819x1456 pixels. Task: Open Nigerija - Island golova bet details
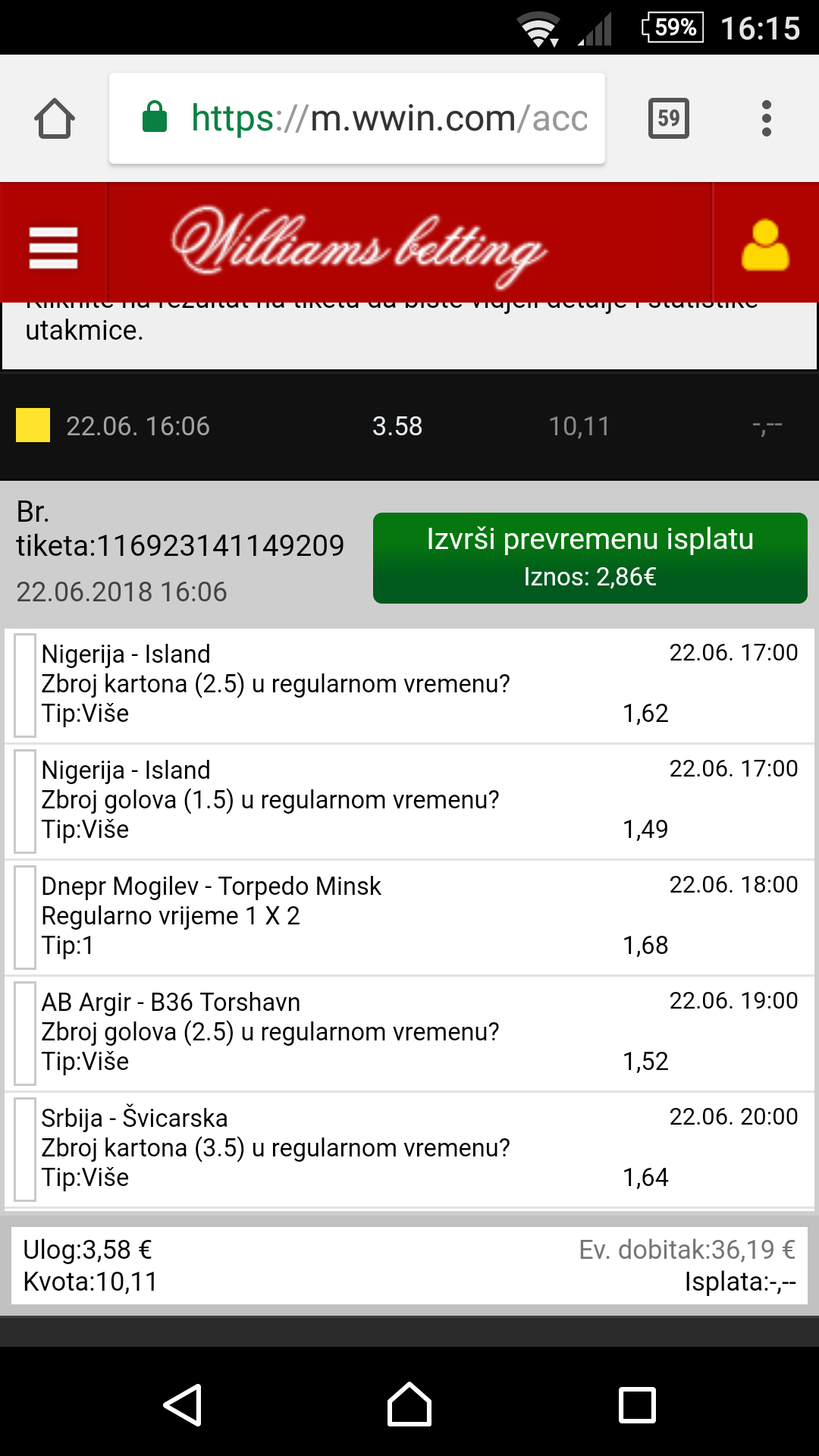[x=409, y=802]
